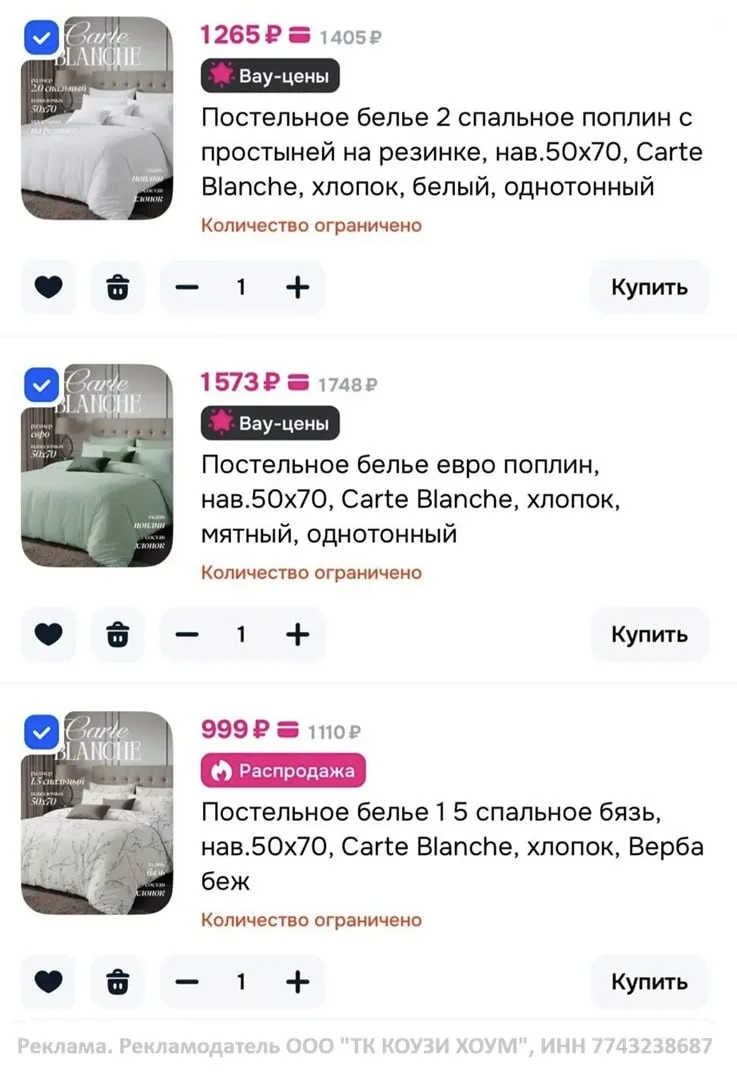This screenshot has height=1073, width=737.
Task: Open the Верба беж bedding product image
Action: [97, 814]
